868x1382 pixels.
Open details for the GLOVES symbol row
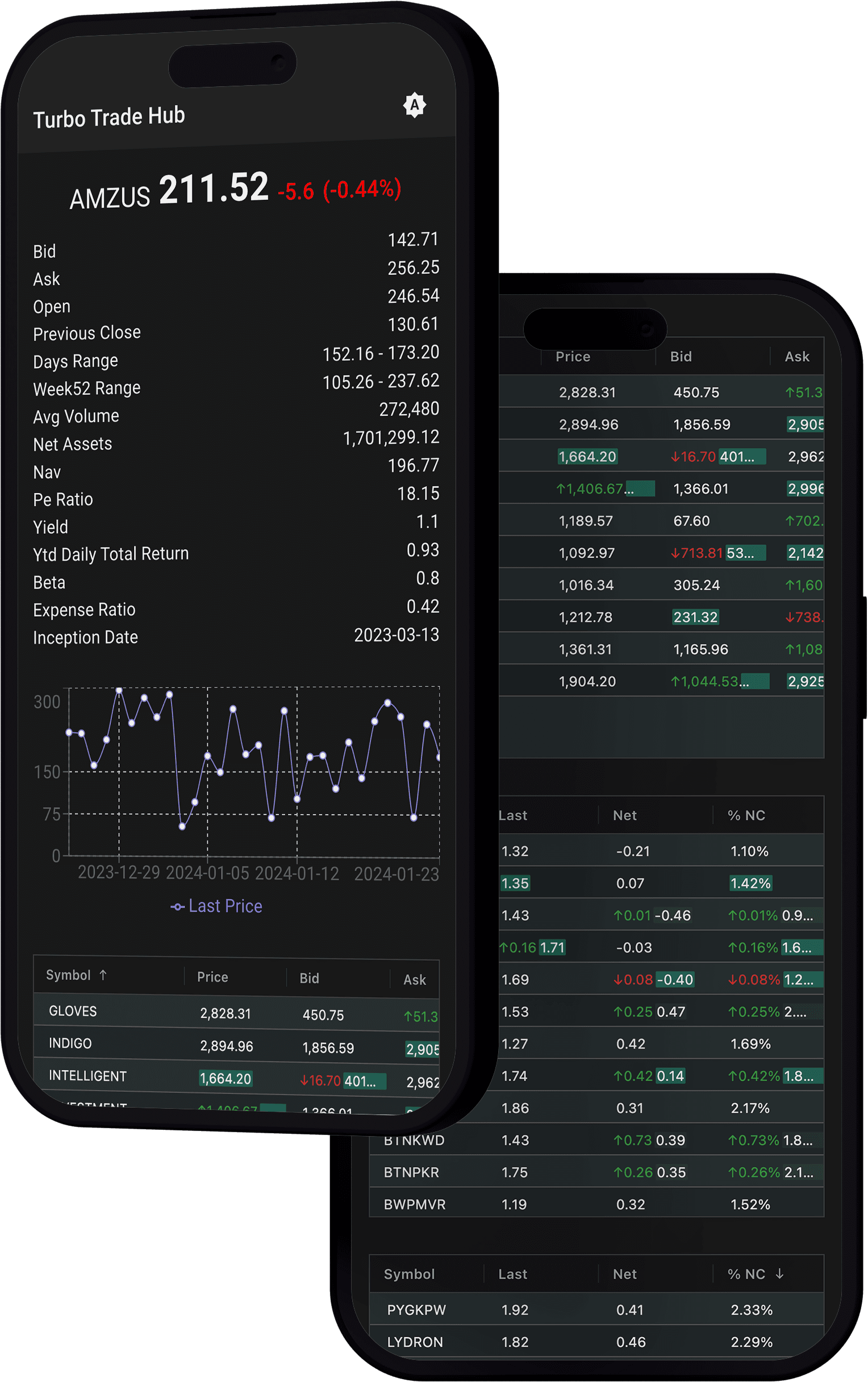click(73, 1011)
